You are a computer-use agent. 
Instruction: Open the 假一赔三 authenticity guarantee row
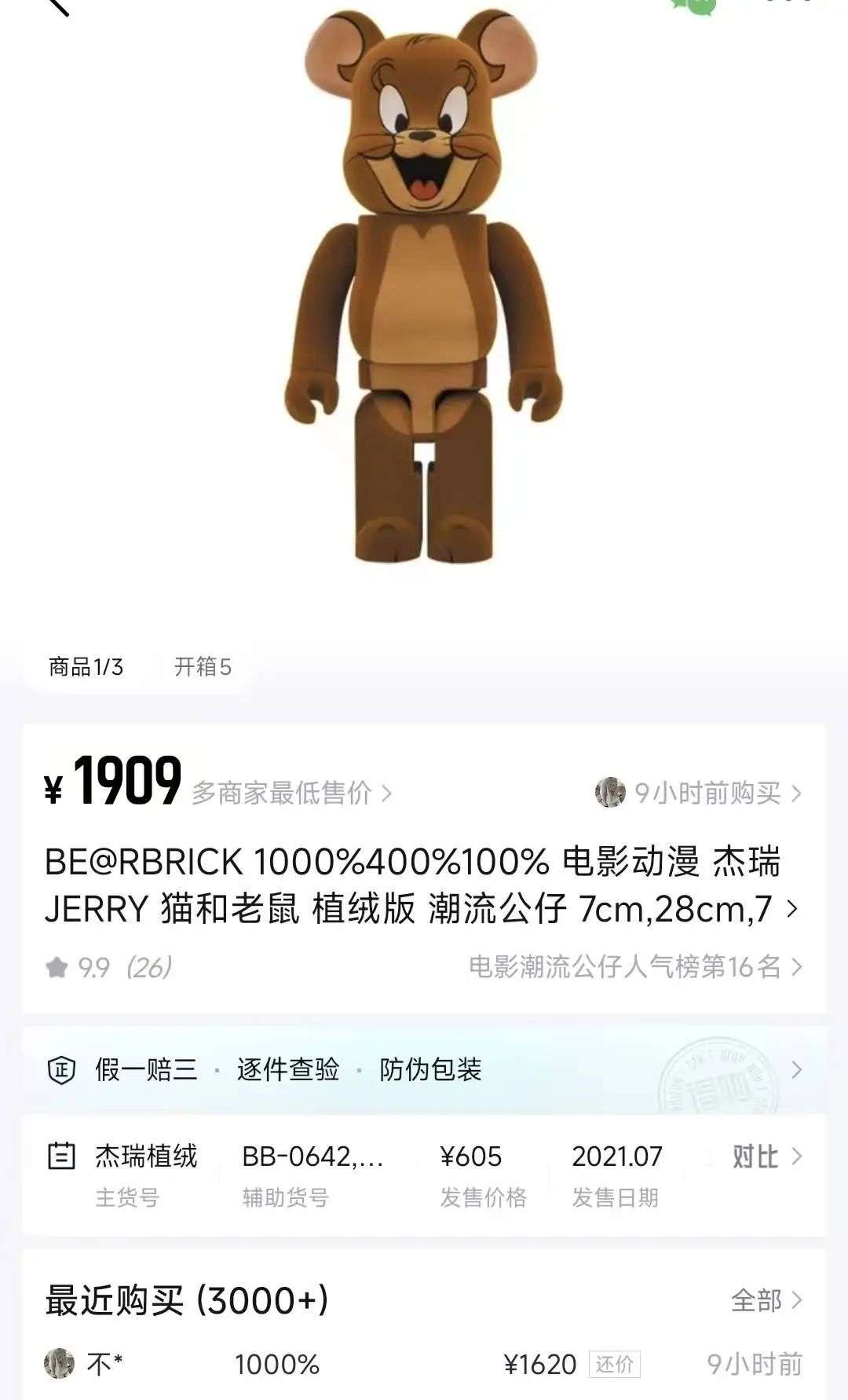coord(424,1069)
